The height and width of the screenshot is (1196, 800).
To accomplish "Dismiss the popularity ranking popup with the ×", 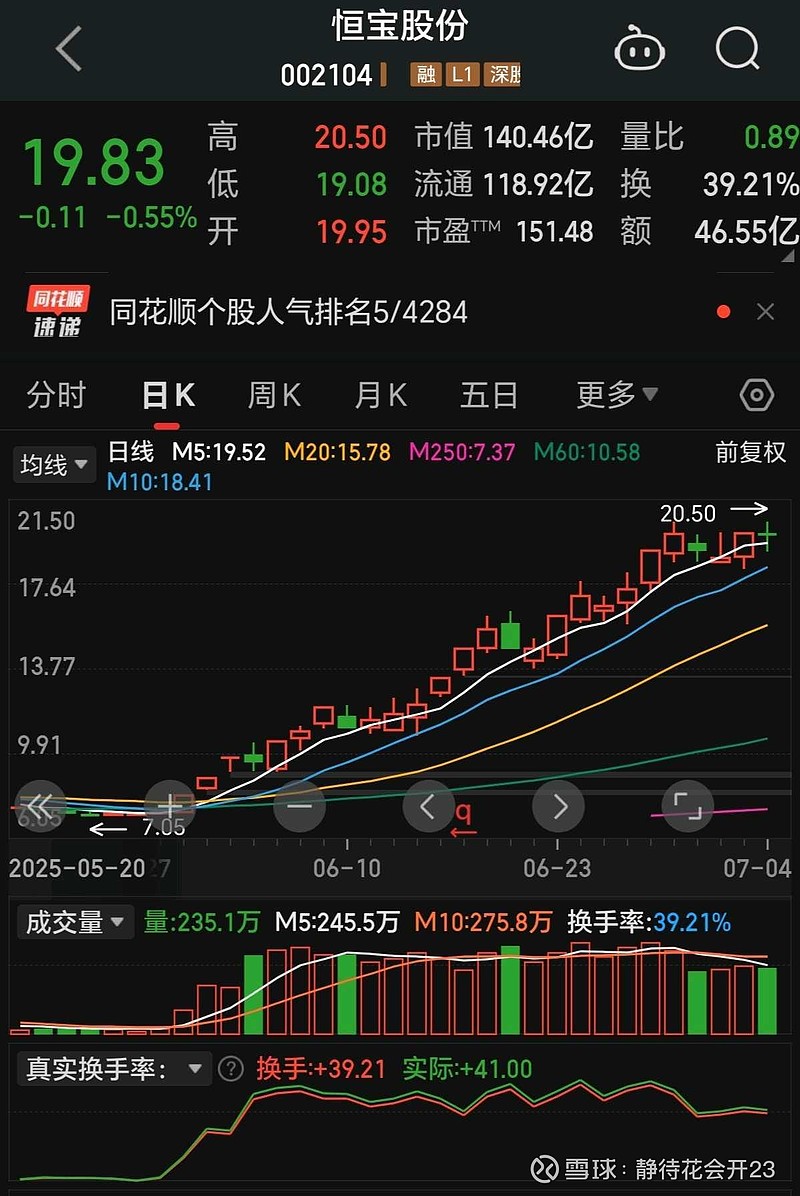I will click(765, 311).
